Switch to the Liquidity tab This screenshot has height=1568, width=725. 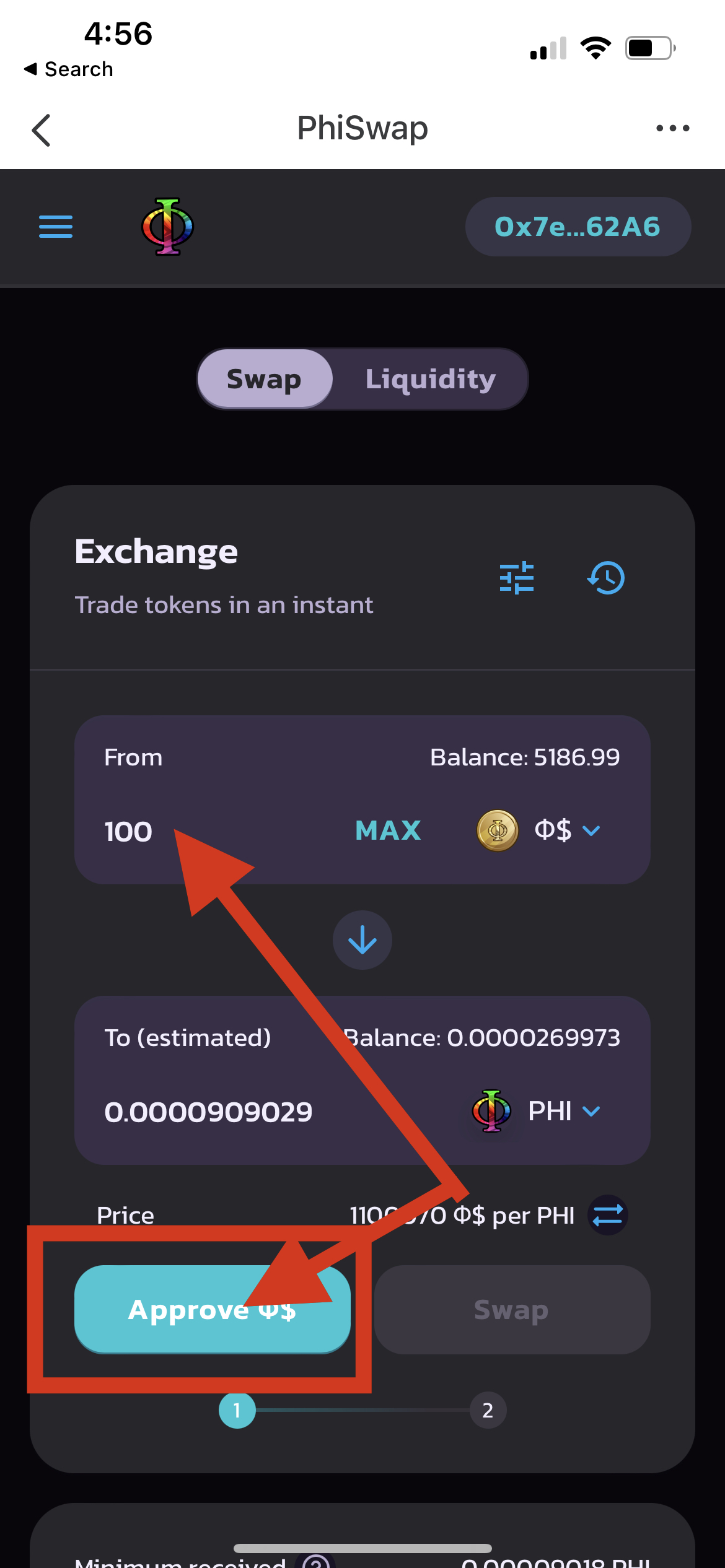(x=430, y=379)
